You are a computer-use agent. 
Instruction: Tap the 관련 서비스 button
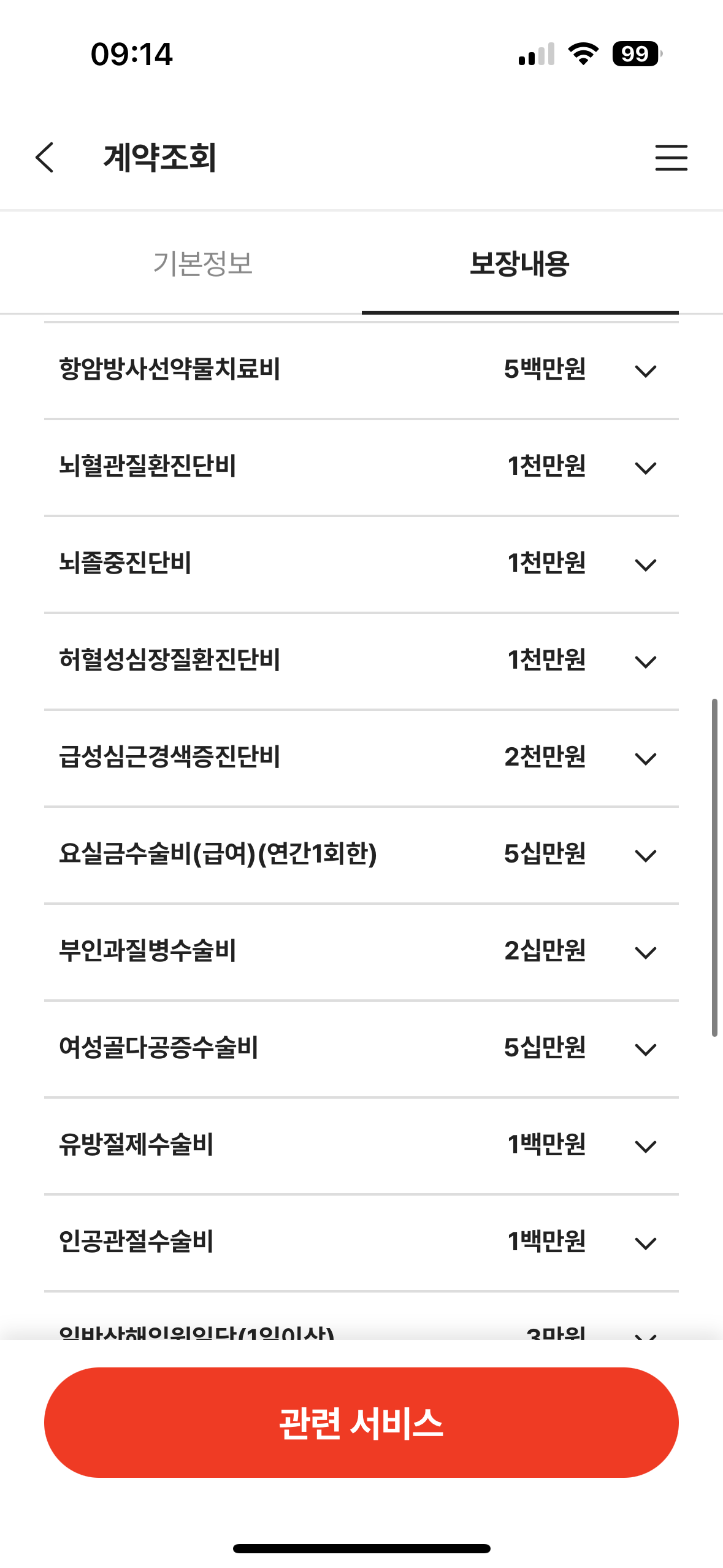pos(361,1423)
